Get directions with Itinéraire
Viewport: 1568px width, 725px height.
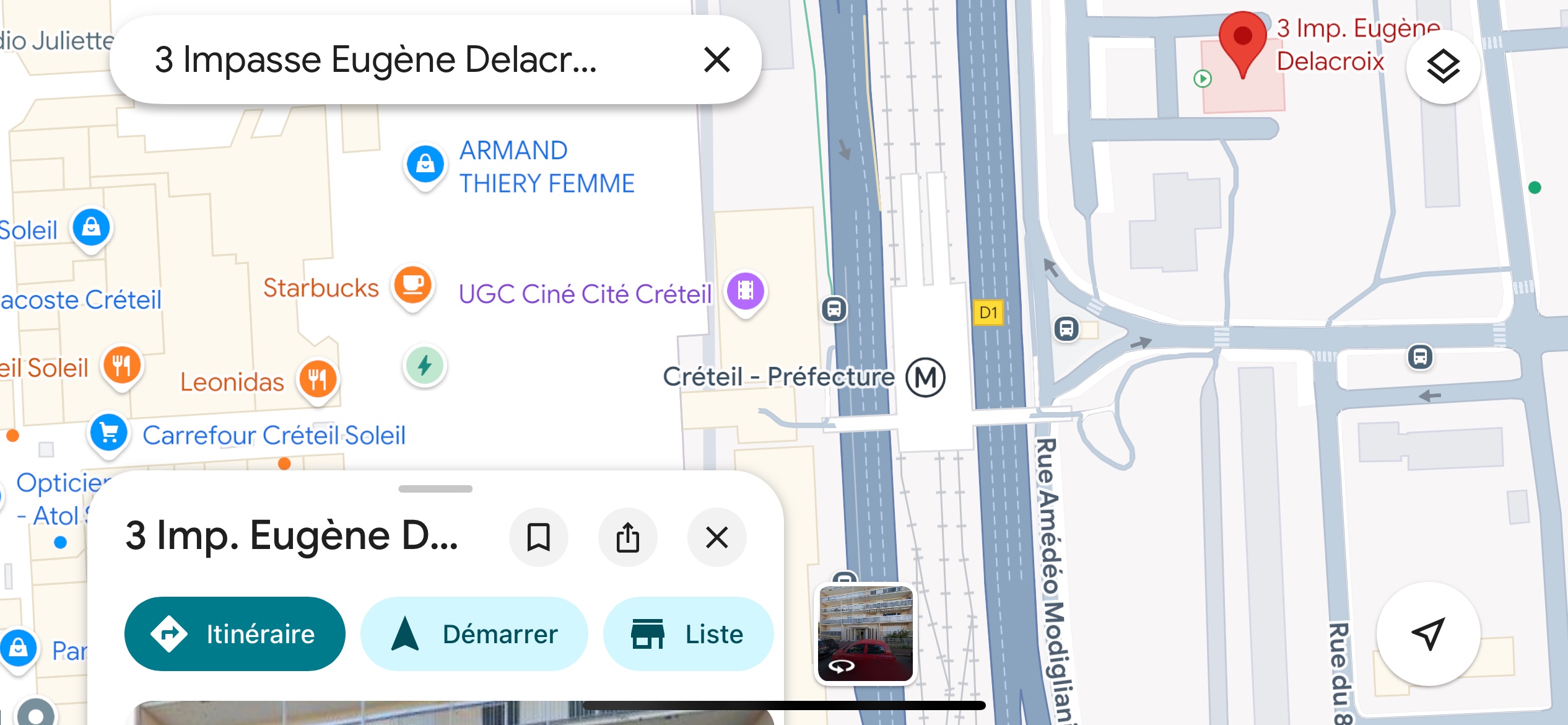click(235, 634)
